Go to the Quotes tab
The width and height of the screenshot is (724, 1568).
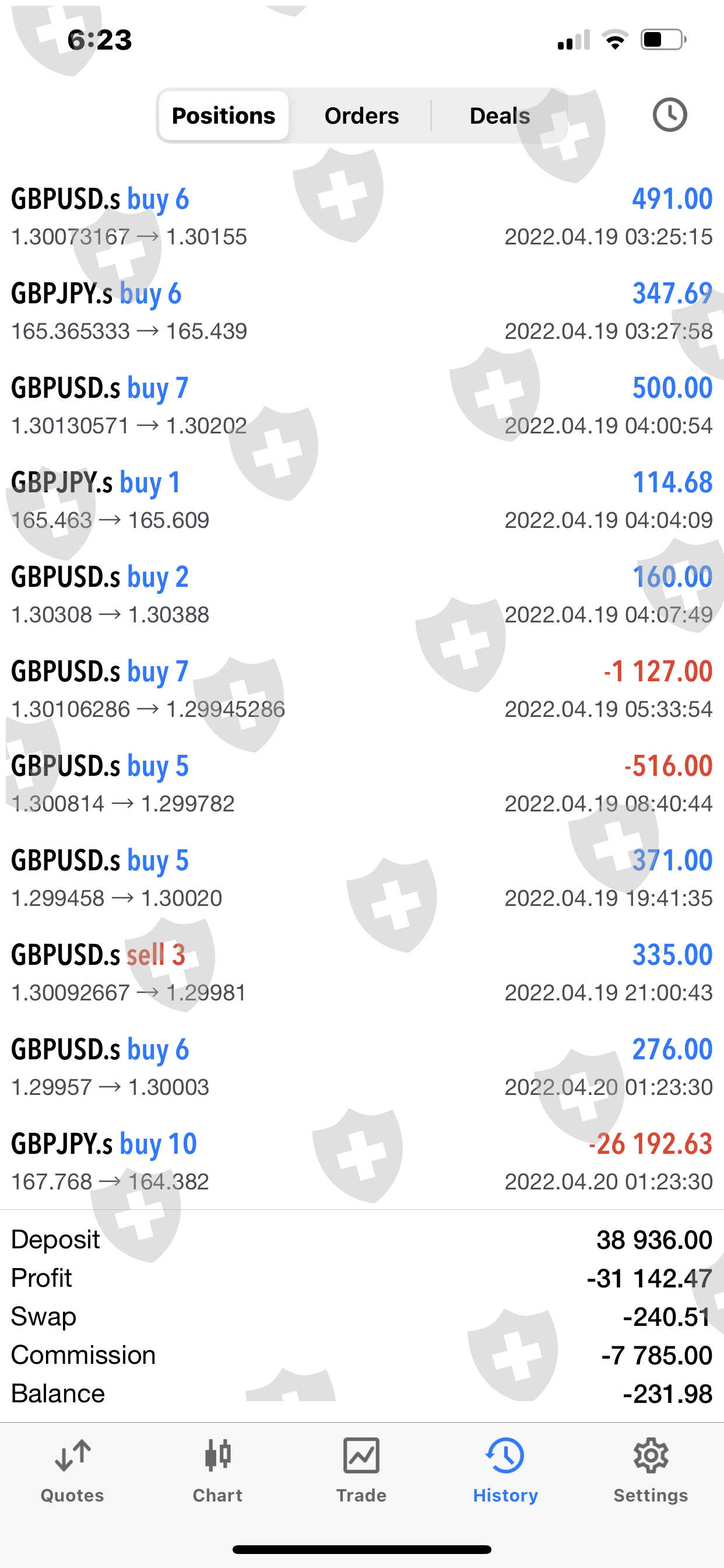72,1468
